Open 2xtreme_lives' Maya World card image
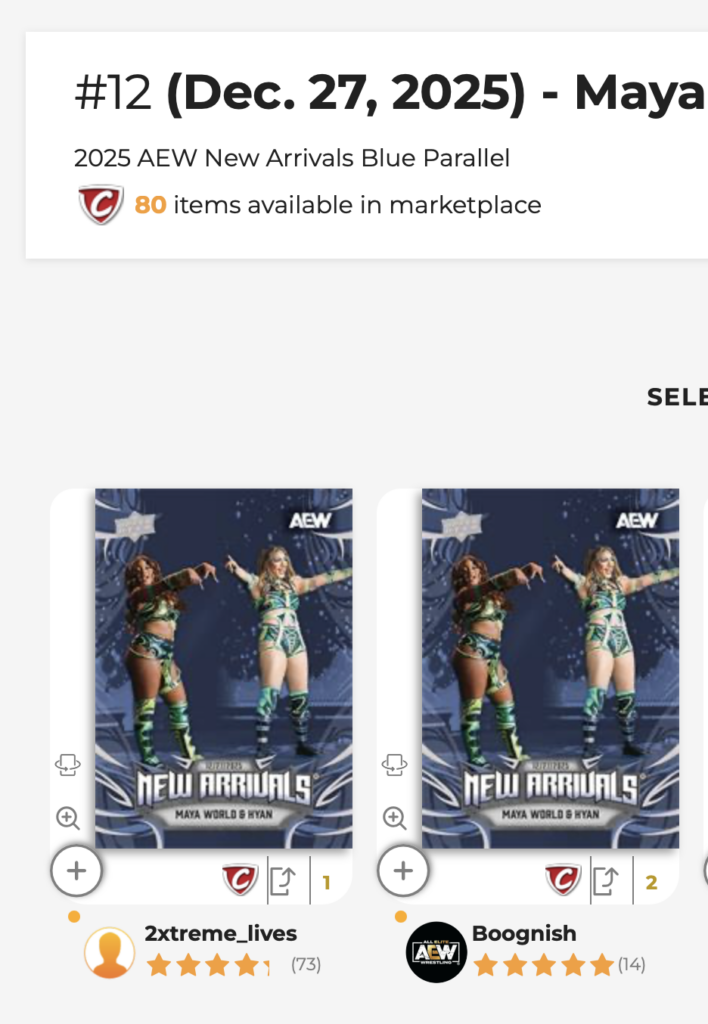 (x=223, y=668)
